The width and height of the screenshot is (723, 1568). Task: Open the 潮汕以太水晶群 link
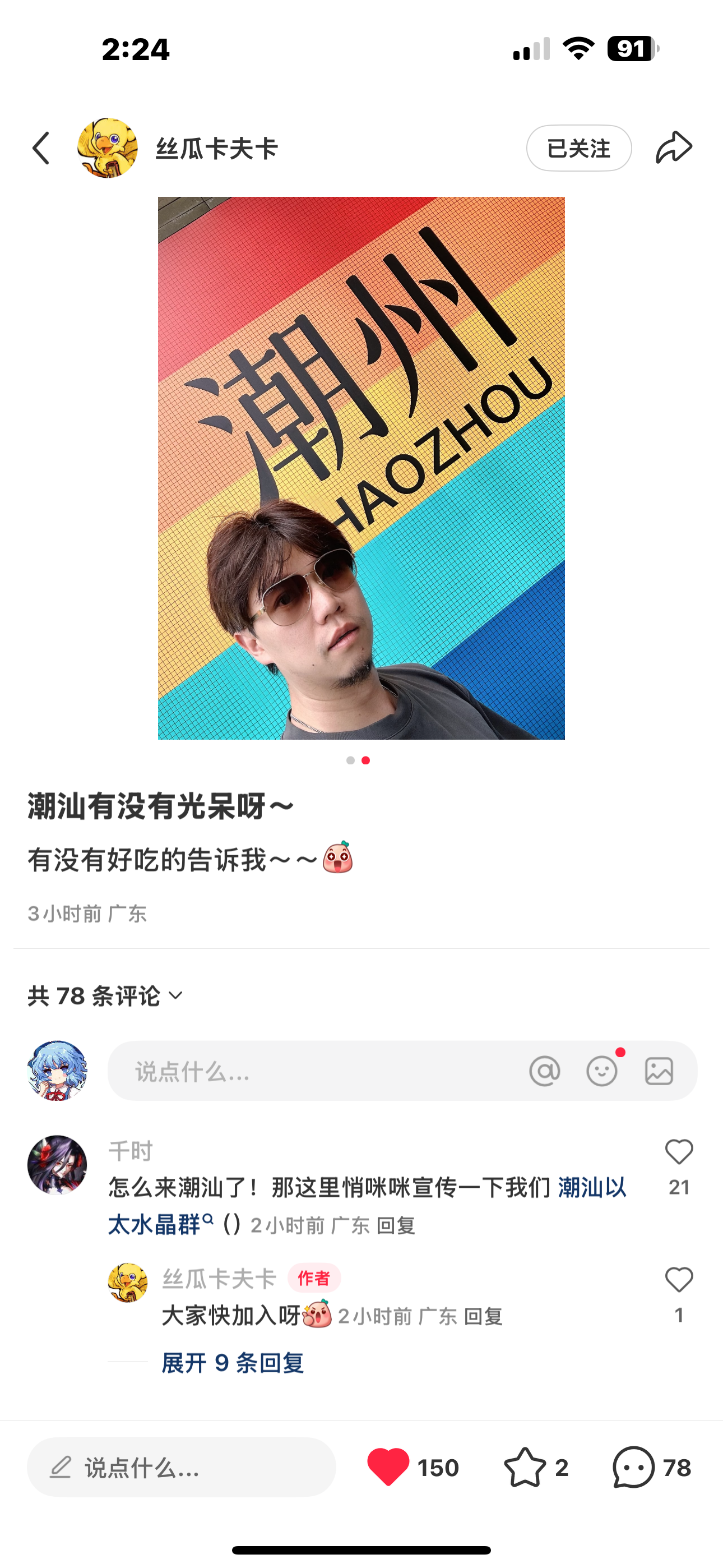(x=367, y=1205)
